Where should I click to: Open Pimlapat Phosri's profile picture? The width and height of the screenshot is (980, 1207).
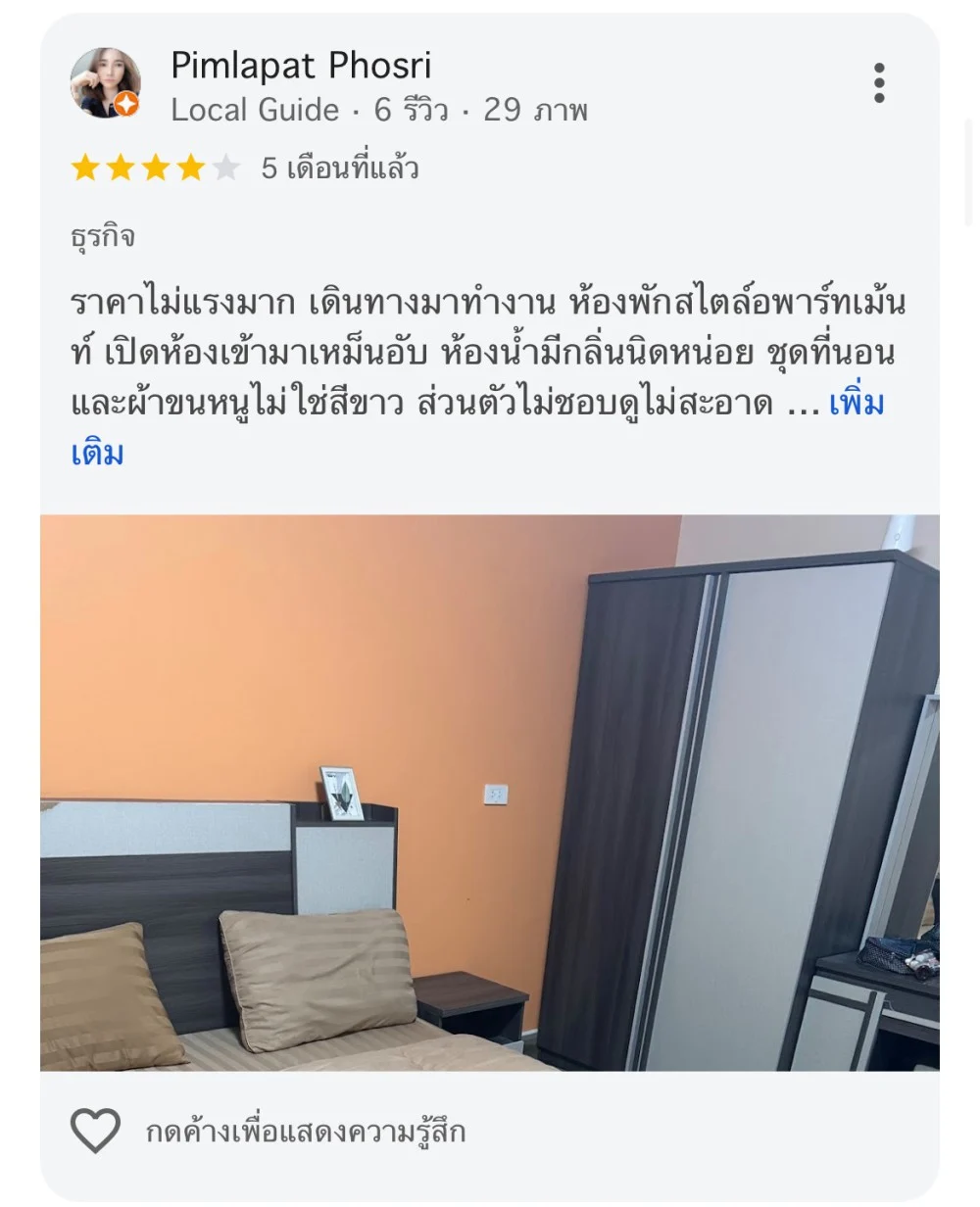pyautogui.click(x=106, y=83)
